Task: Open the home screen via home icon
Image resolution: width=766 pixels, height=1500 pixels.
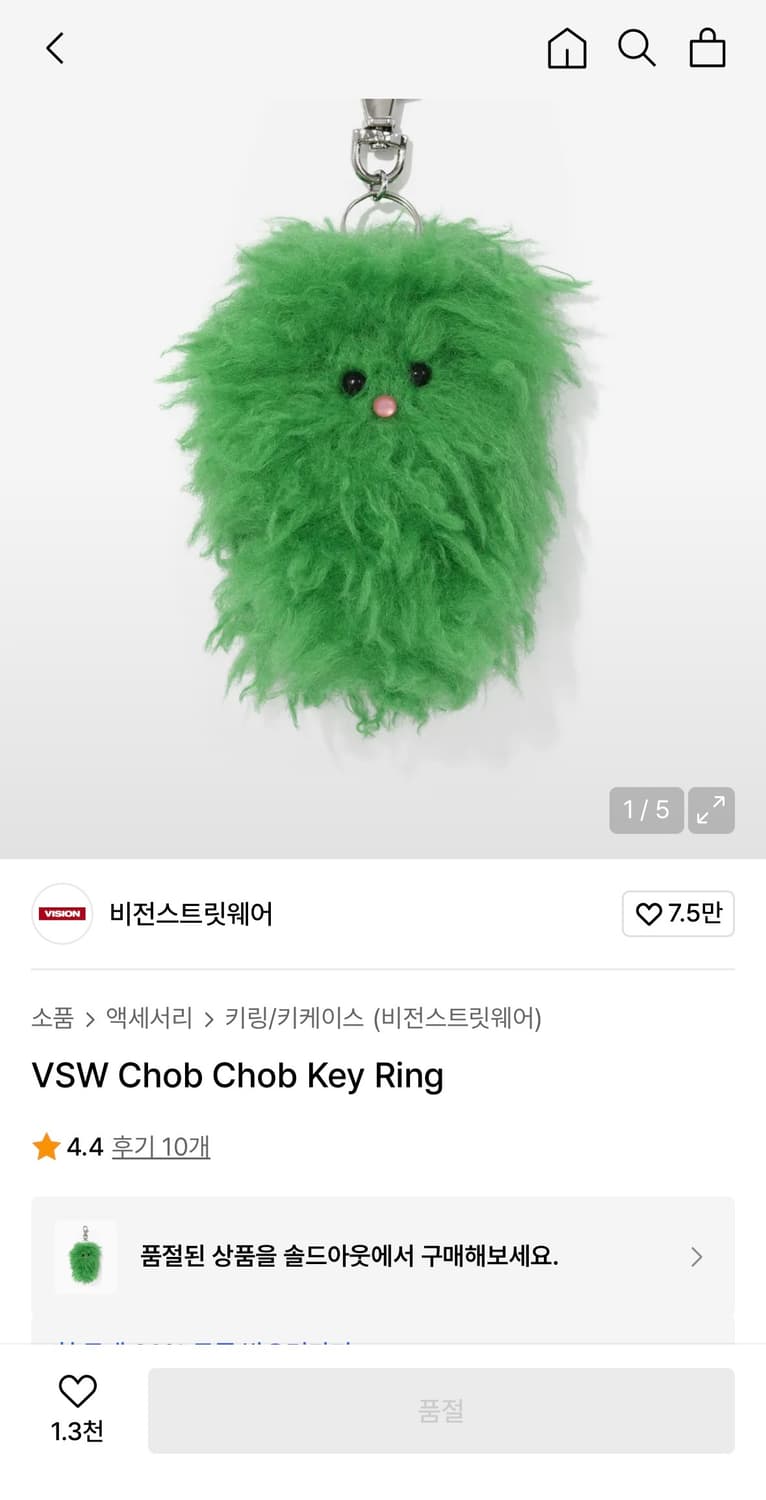Action: pos(566,47)
